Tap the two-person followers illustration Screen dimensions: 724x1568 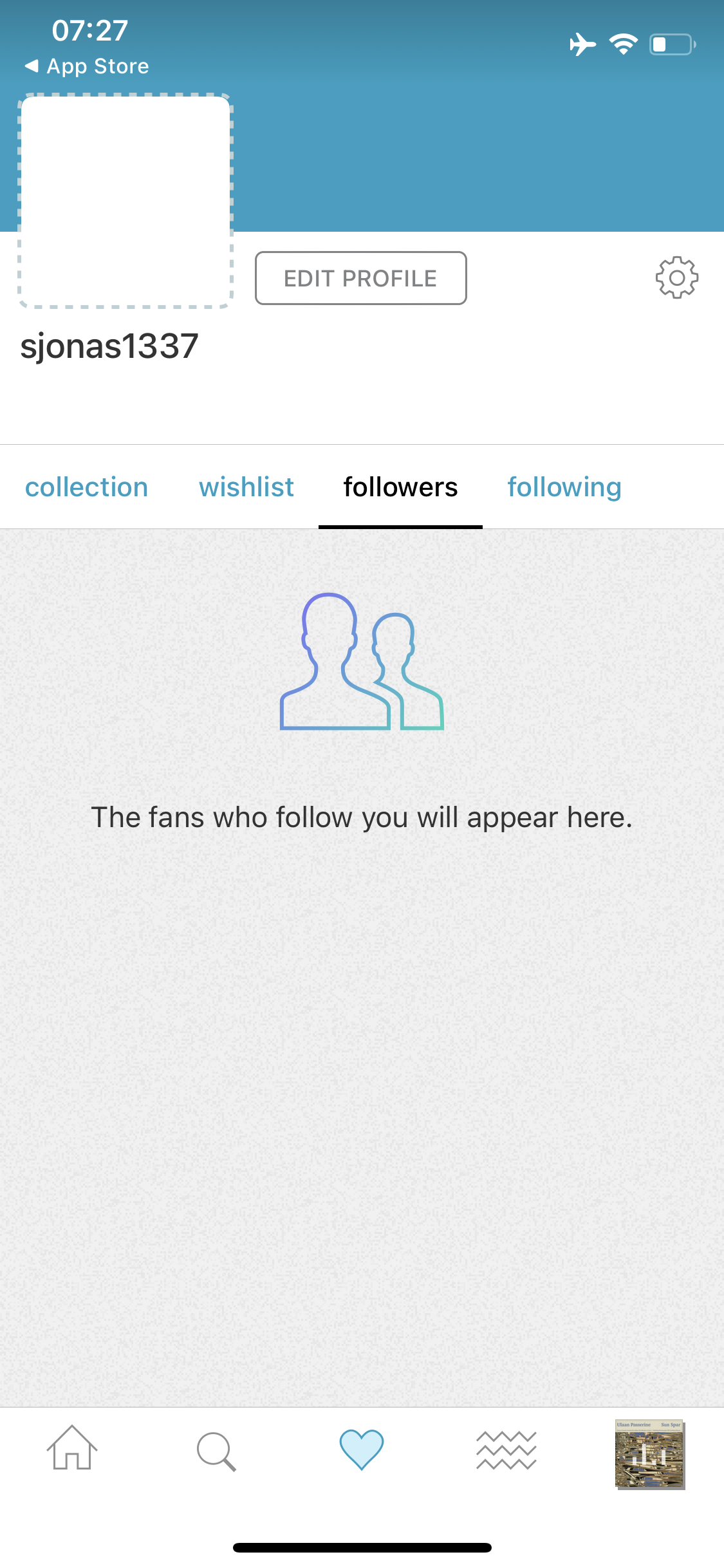362,663
